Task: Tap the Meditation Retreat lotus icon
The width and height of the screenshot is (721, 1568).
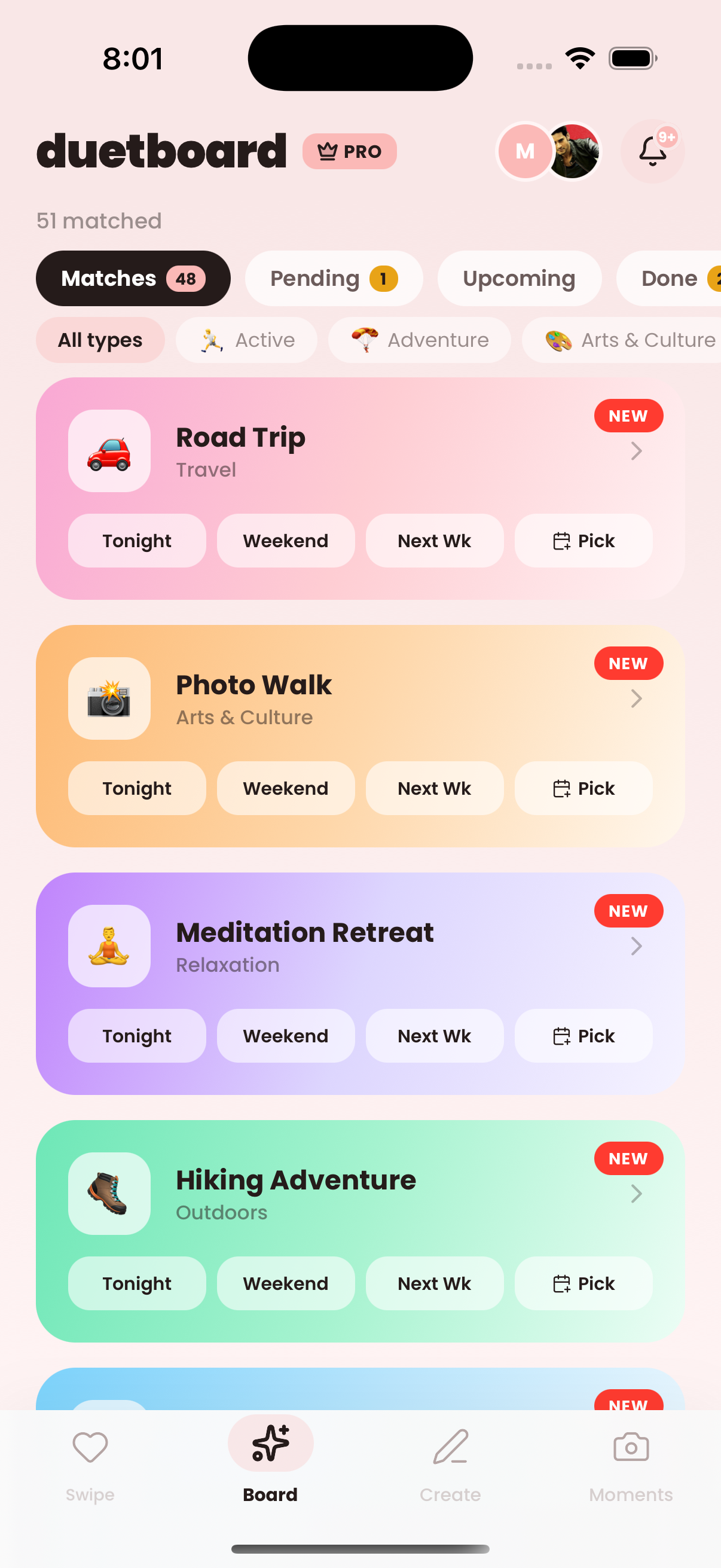Action: [x=109, y=946]
